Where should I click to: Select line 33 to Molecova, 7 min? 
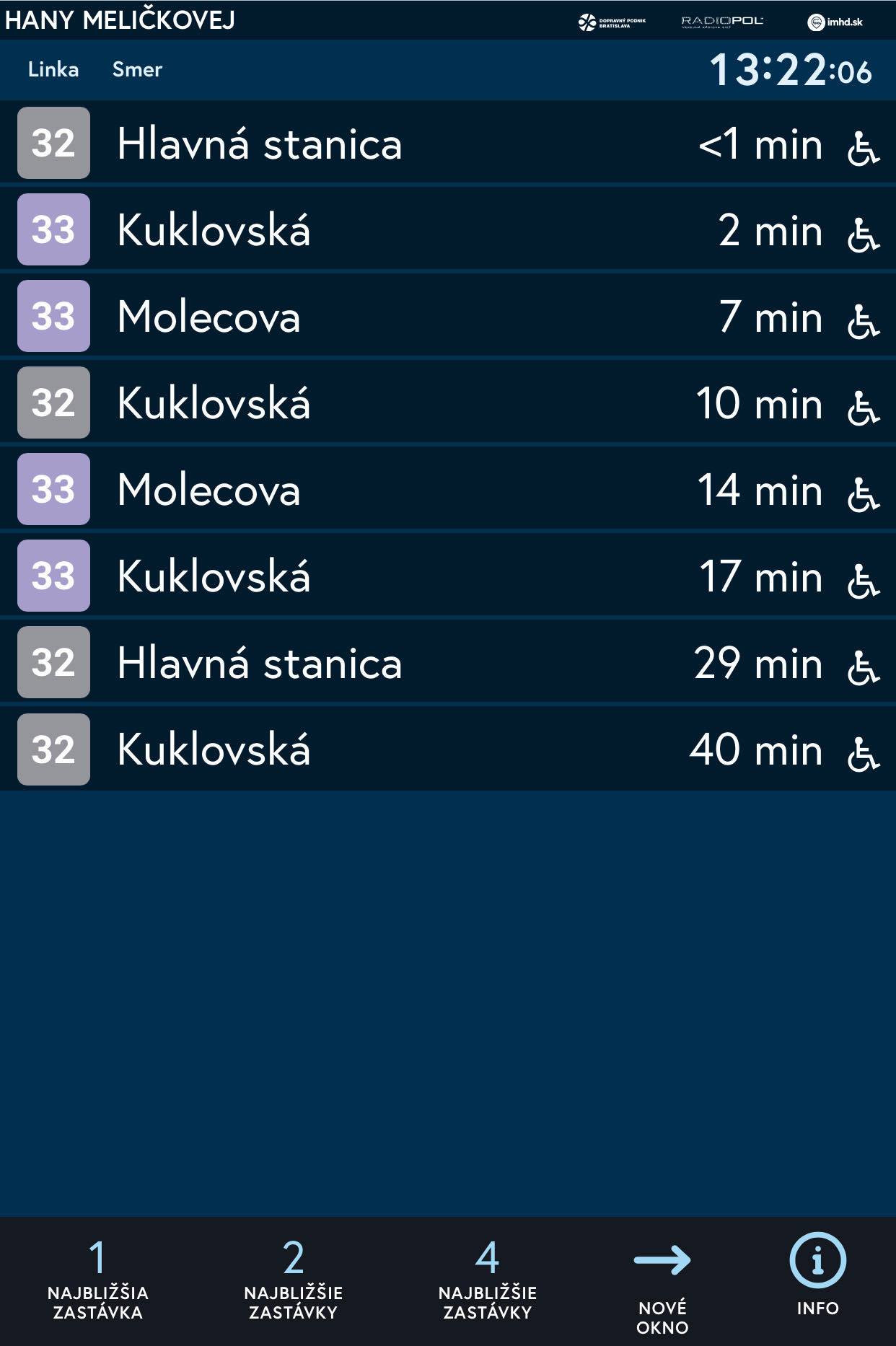click(x=447, y=316)
